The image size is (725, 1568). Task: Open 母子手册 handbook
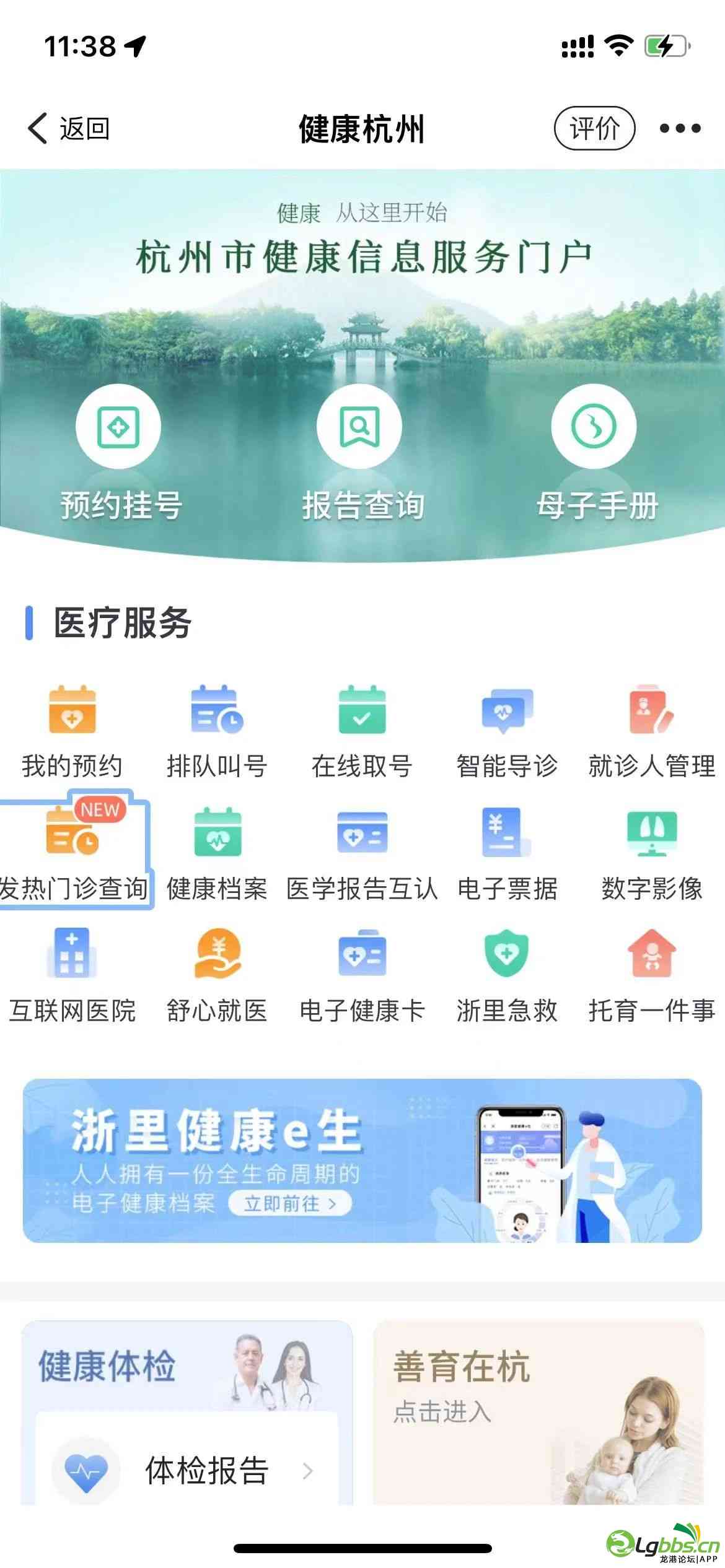pos(595,452)
